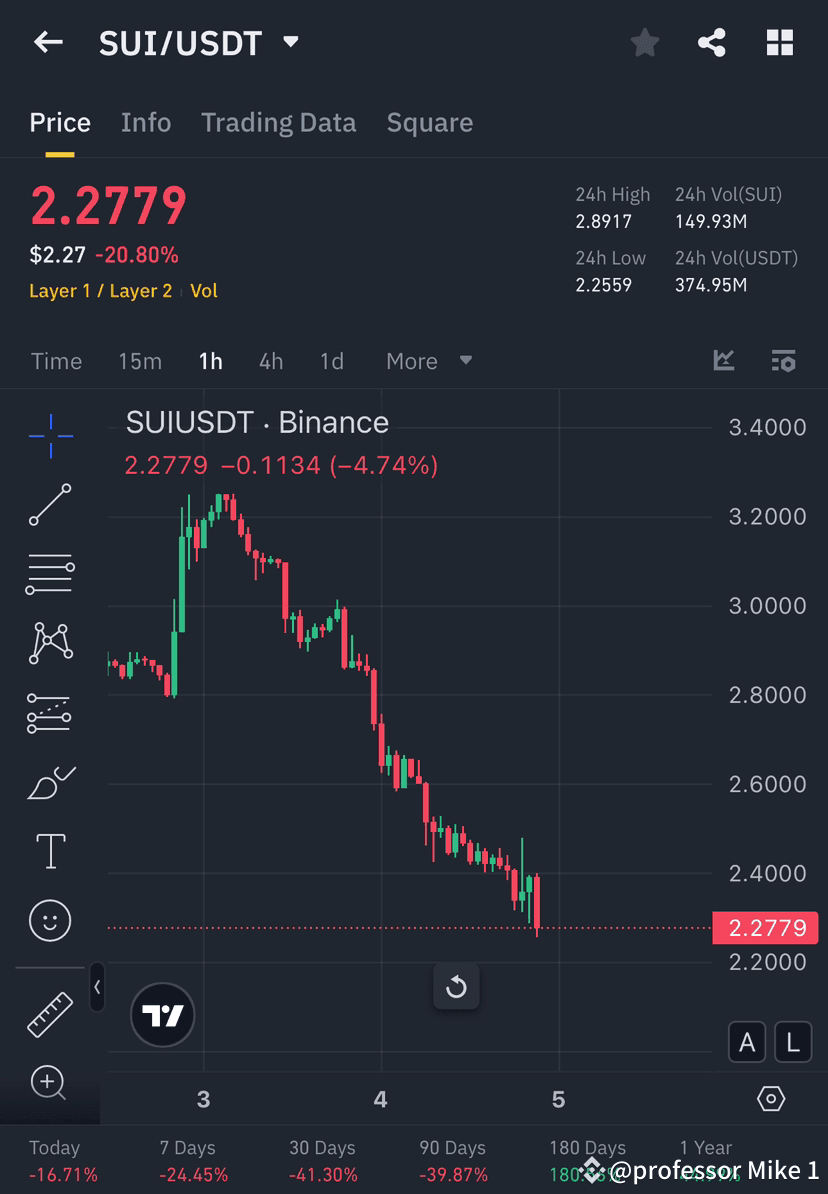This screenshot has width=828, height=1194.
Task: Open the Fibonacci retracement tool
Action: click(x=50, y=574)
